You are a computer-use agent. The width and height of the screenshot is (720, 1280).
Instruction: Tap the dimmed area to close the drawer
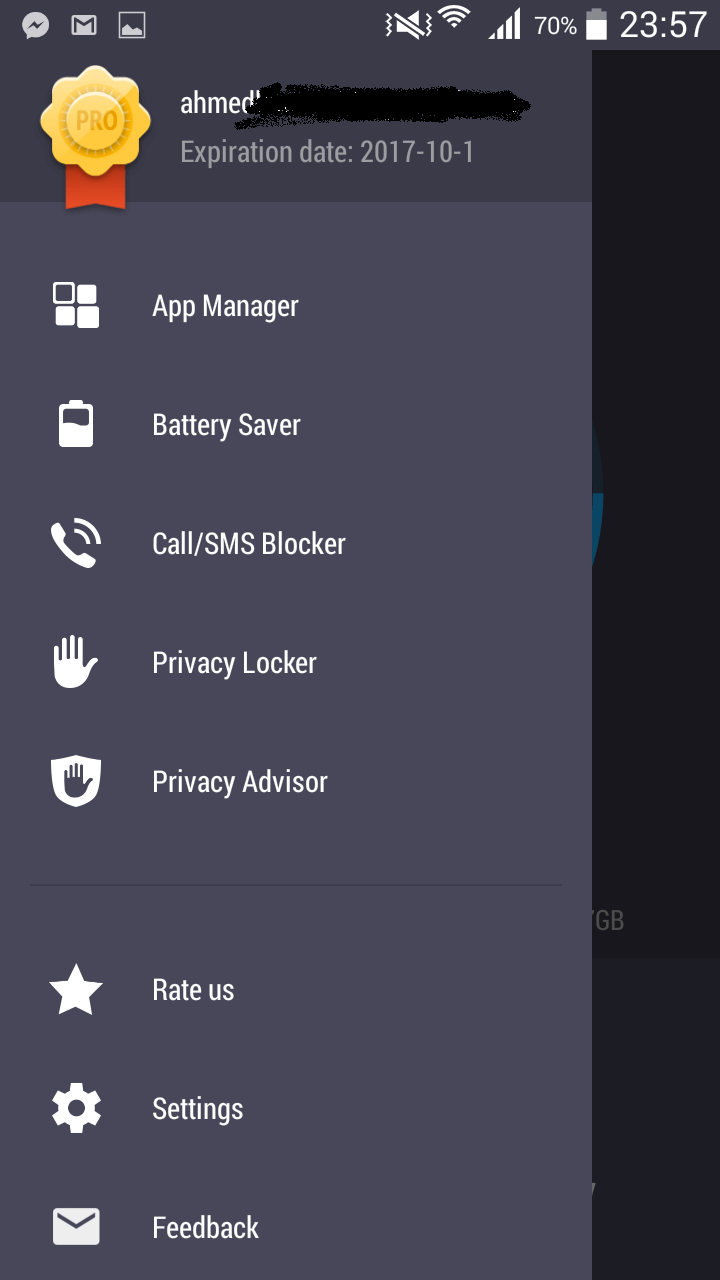656,665
